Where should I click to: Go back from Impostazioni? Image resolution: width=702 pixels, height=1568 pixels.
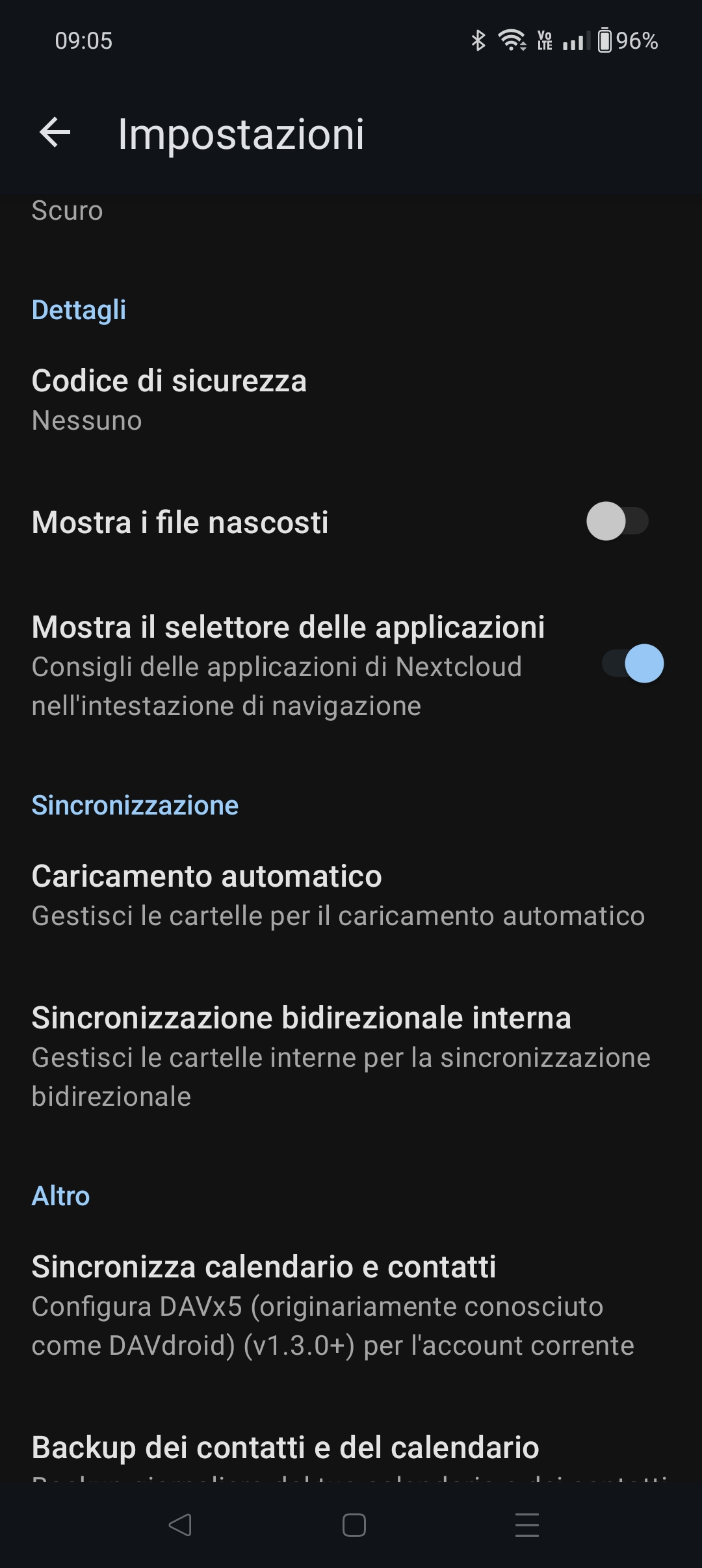point(55,133)
